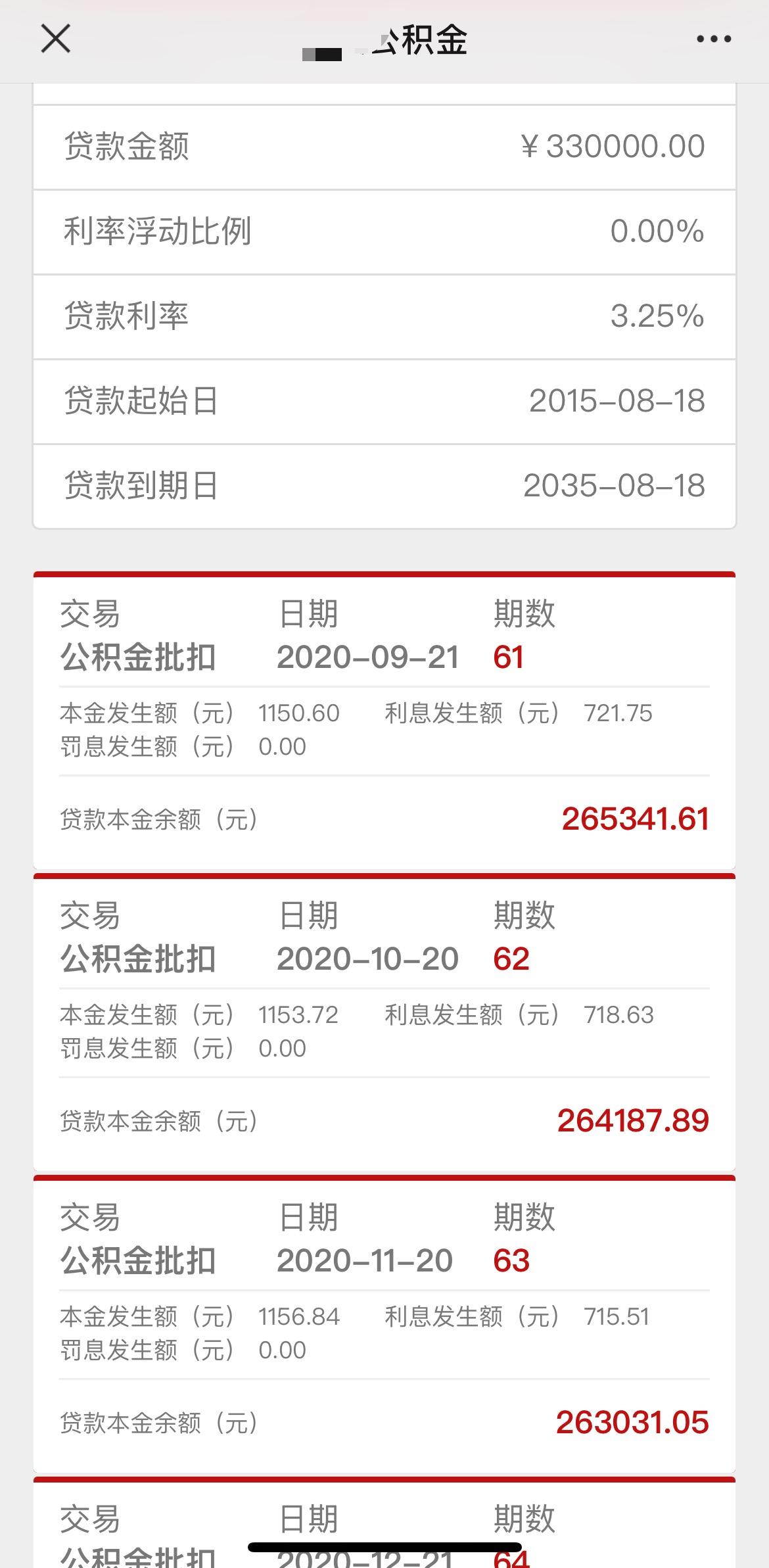Tap the 贷款起始日 date 2015-08-18
The image size is (769, 1568).
617,401
